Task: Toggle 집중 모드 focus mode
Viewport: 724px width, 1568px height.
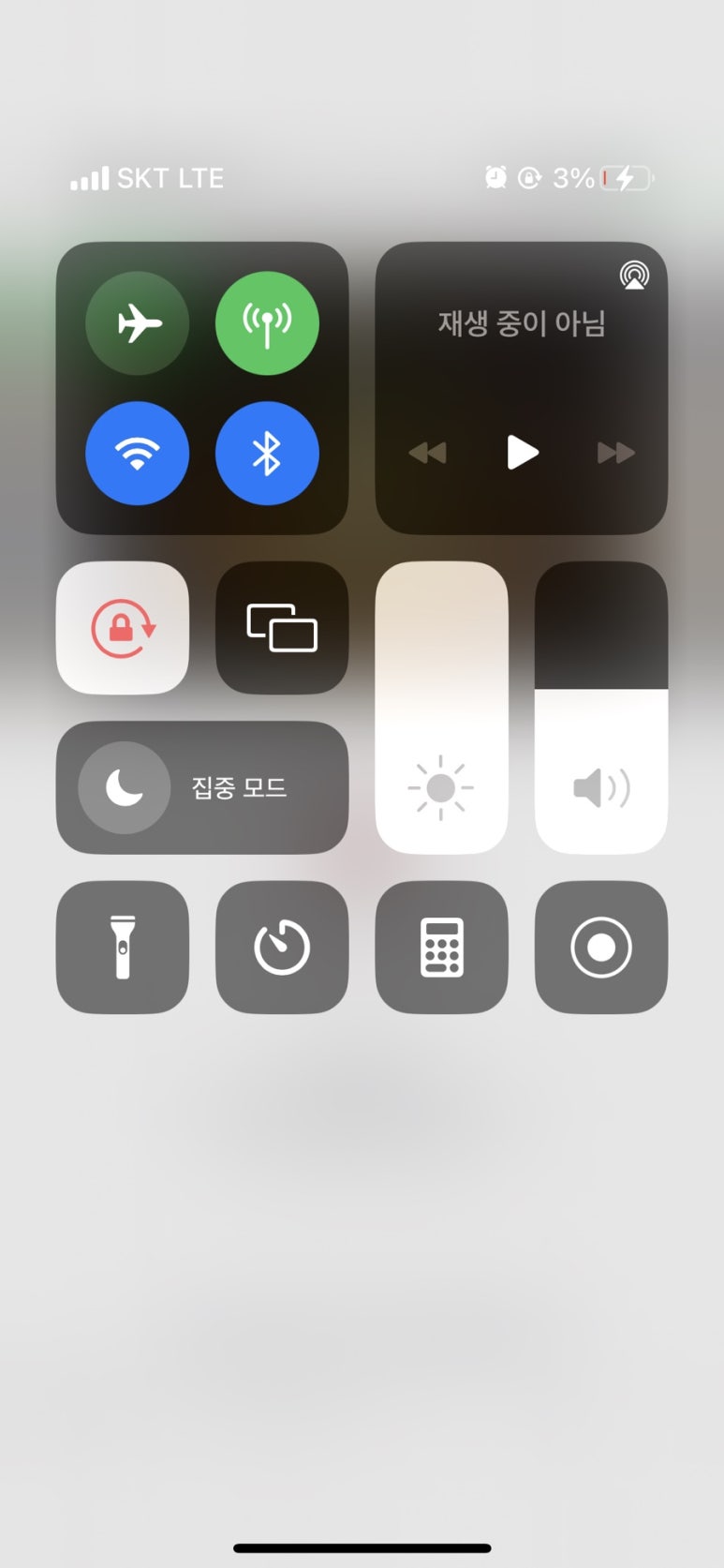Action: [x=202, y=787]
